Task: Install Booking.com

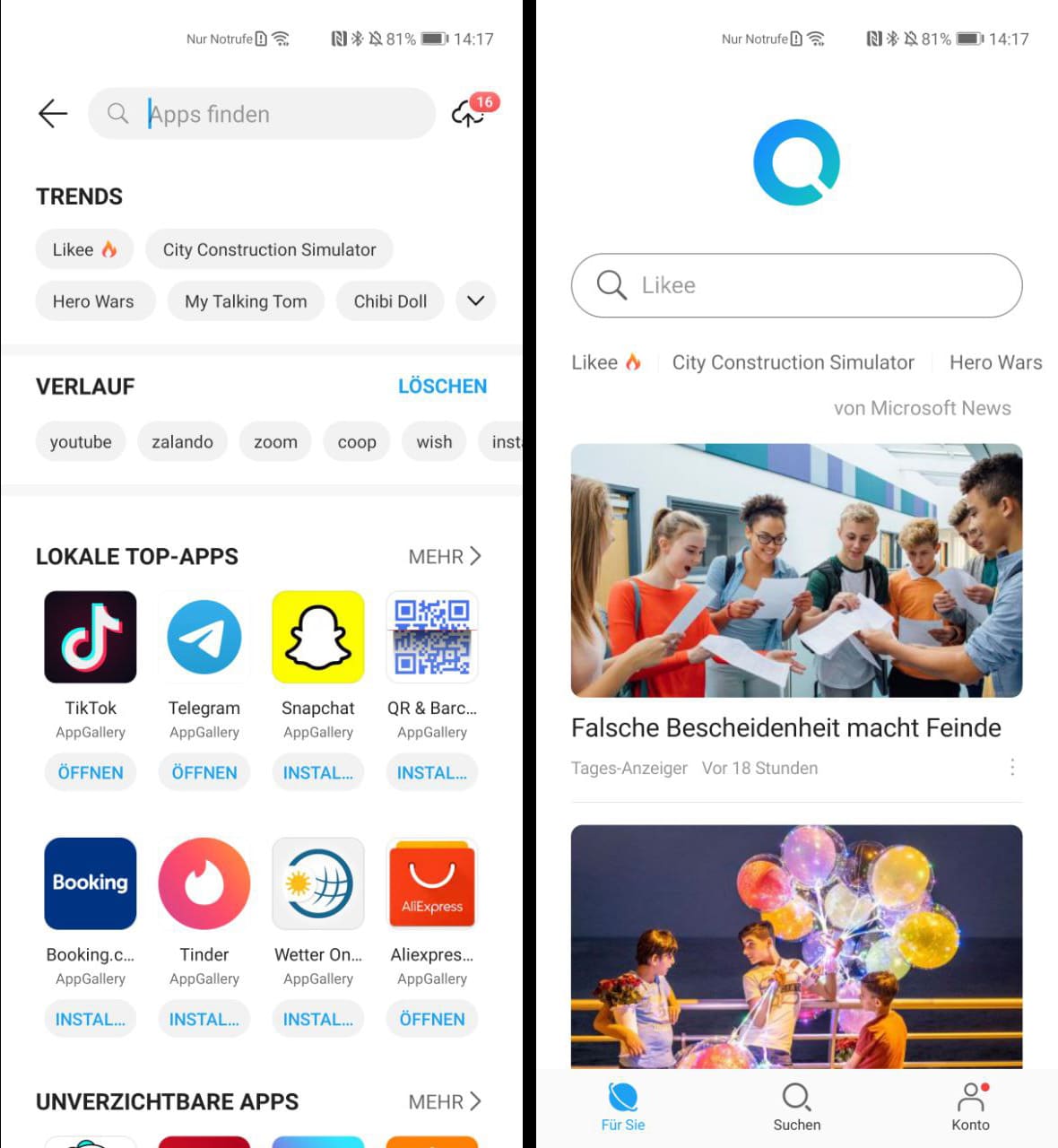Action: point(91,1019)
